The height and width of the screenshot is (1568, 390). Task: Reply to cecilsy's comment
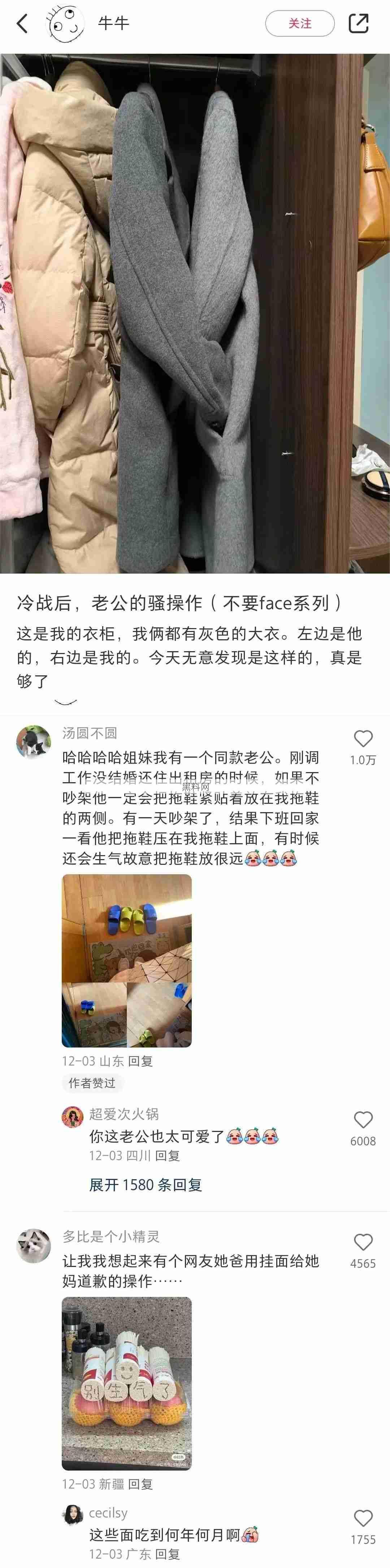tap(168, 1554)
